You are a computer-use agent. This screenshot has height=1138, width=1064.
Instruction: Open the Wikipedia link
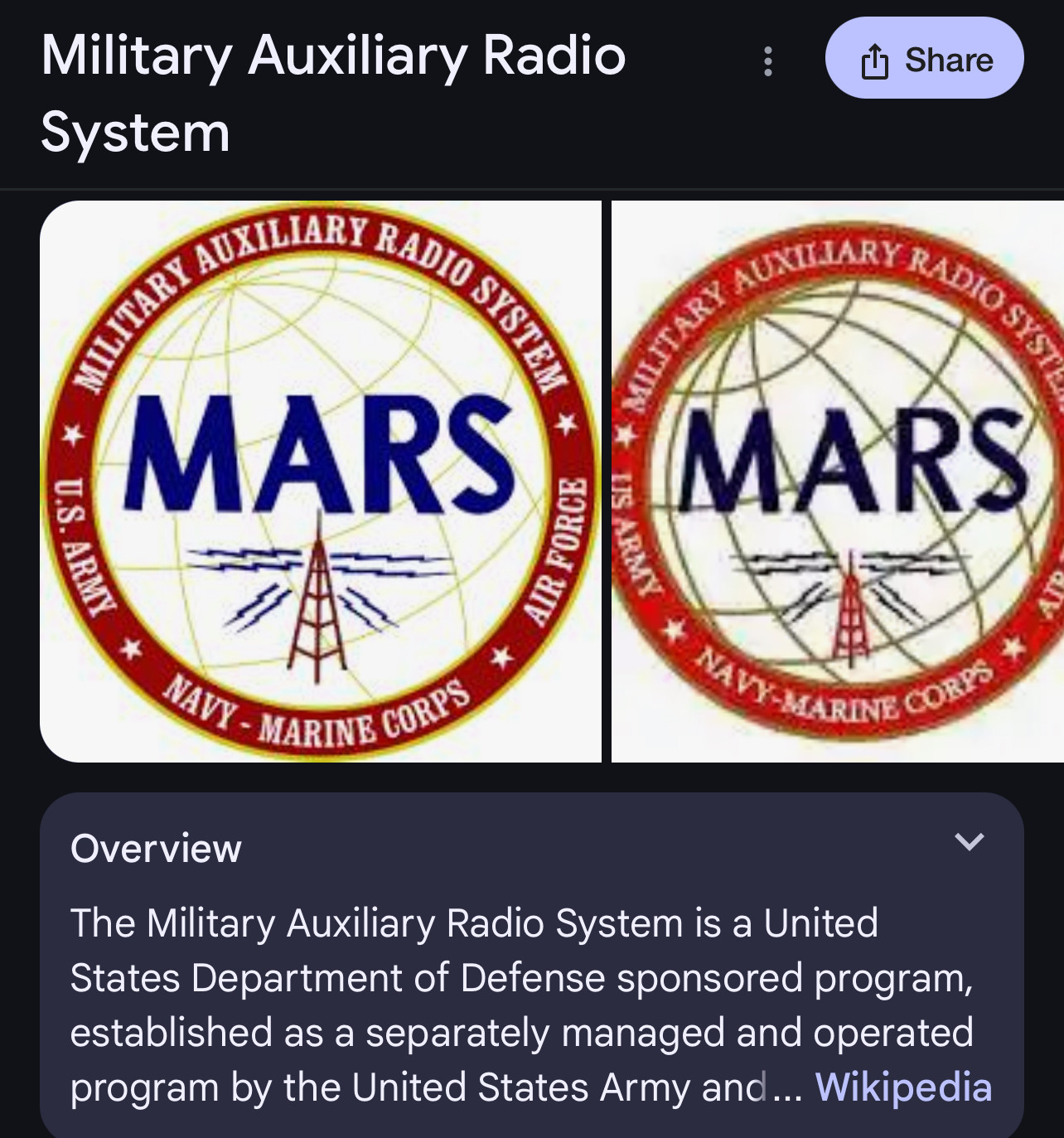coord(903,1087)
